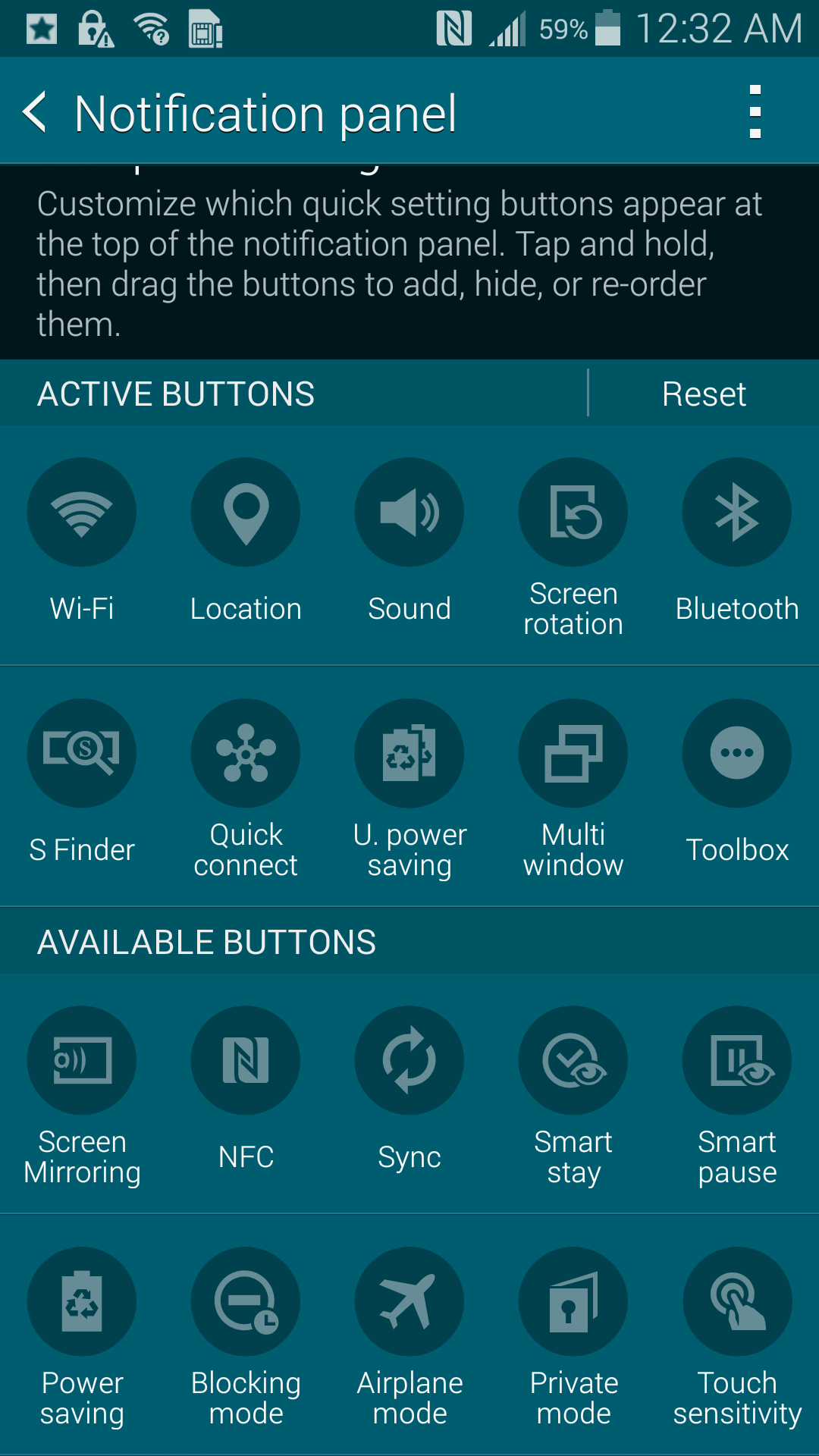Tap the Airplane mode icon
Image resolution: width=819 pixels, height=1456 pixels.
(x=409, y=1301)
